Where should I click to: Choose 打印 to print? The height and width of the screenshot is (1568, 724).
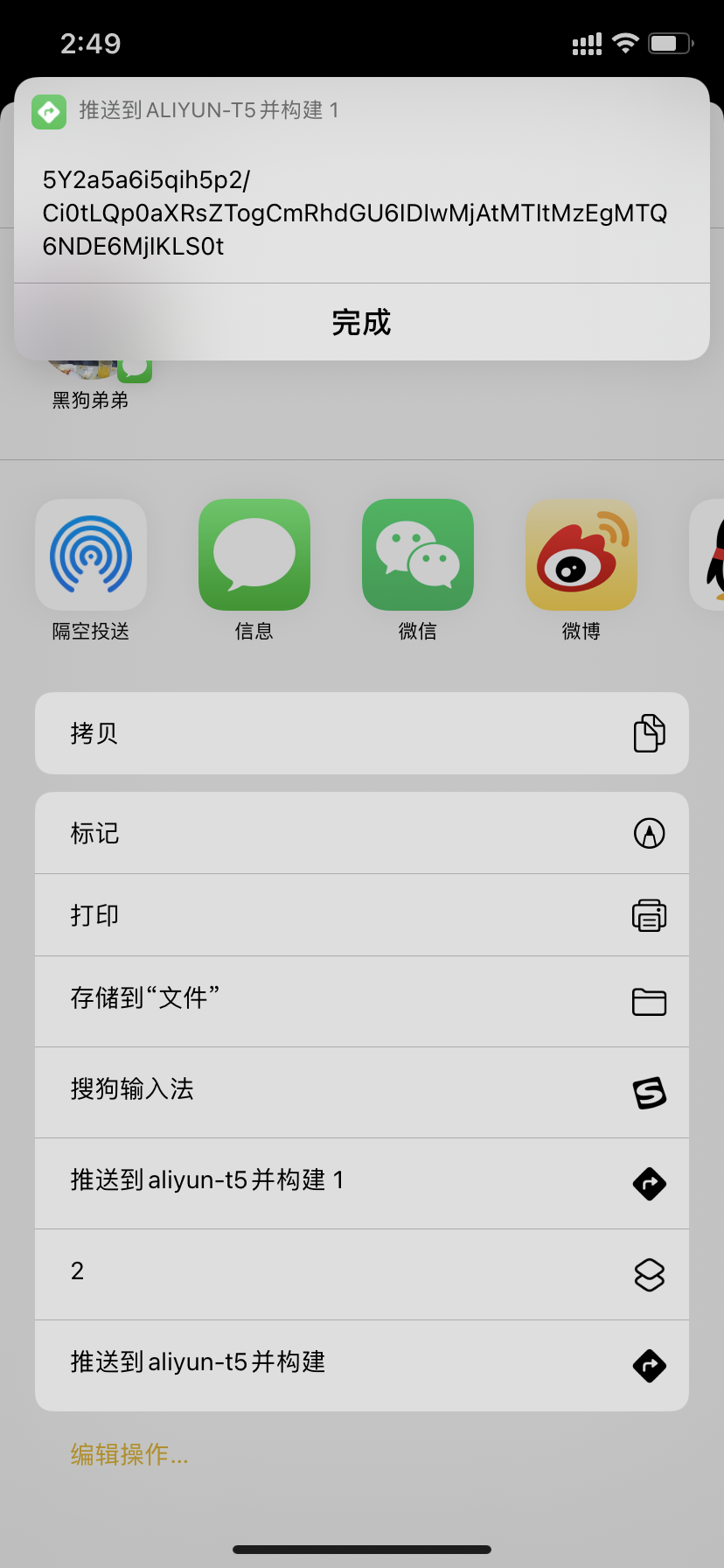click(x=361, y=915)
